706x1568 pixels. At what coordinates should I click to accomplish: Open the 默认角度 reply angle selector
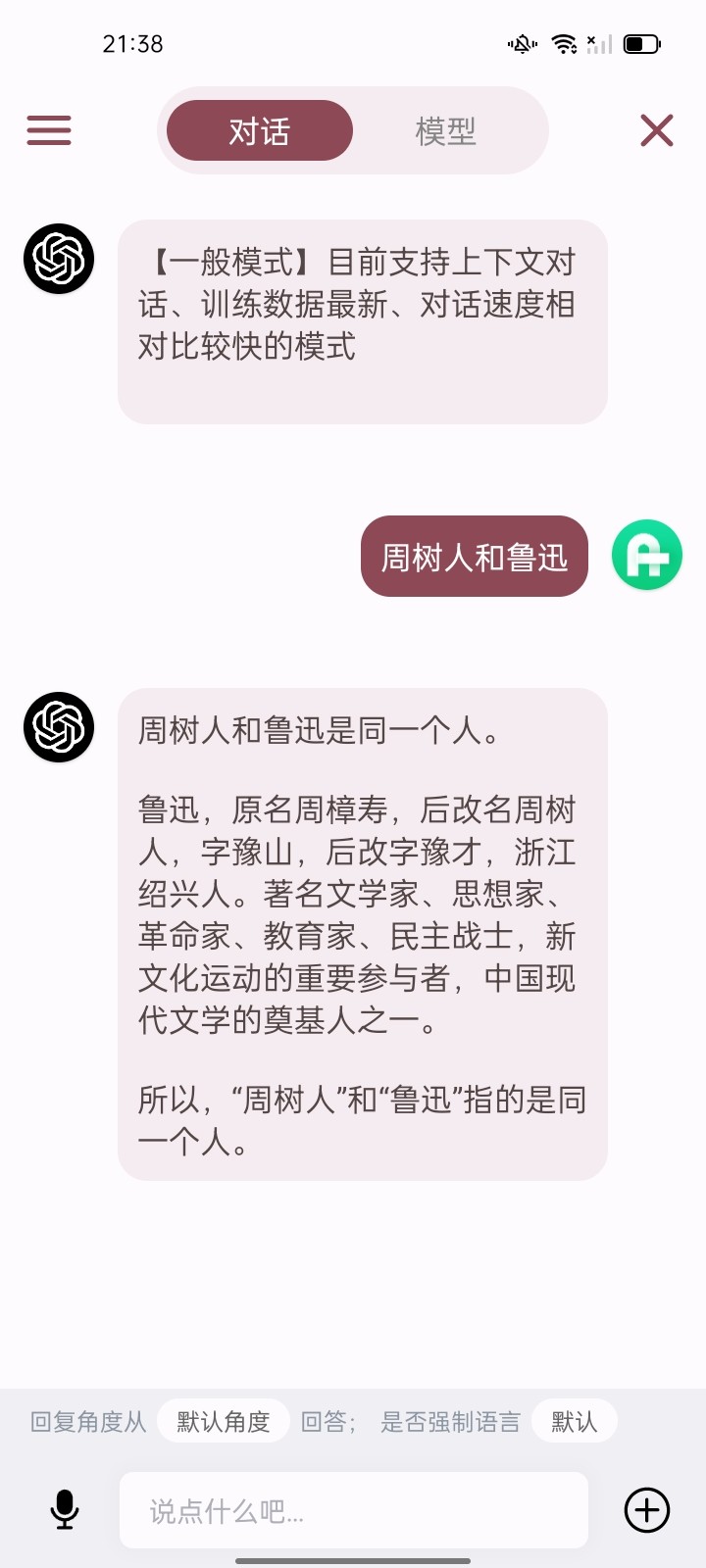pos(224,1419)
